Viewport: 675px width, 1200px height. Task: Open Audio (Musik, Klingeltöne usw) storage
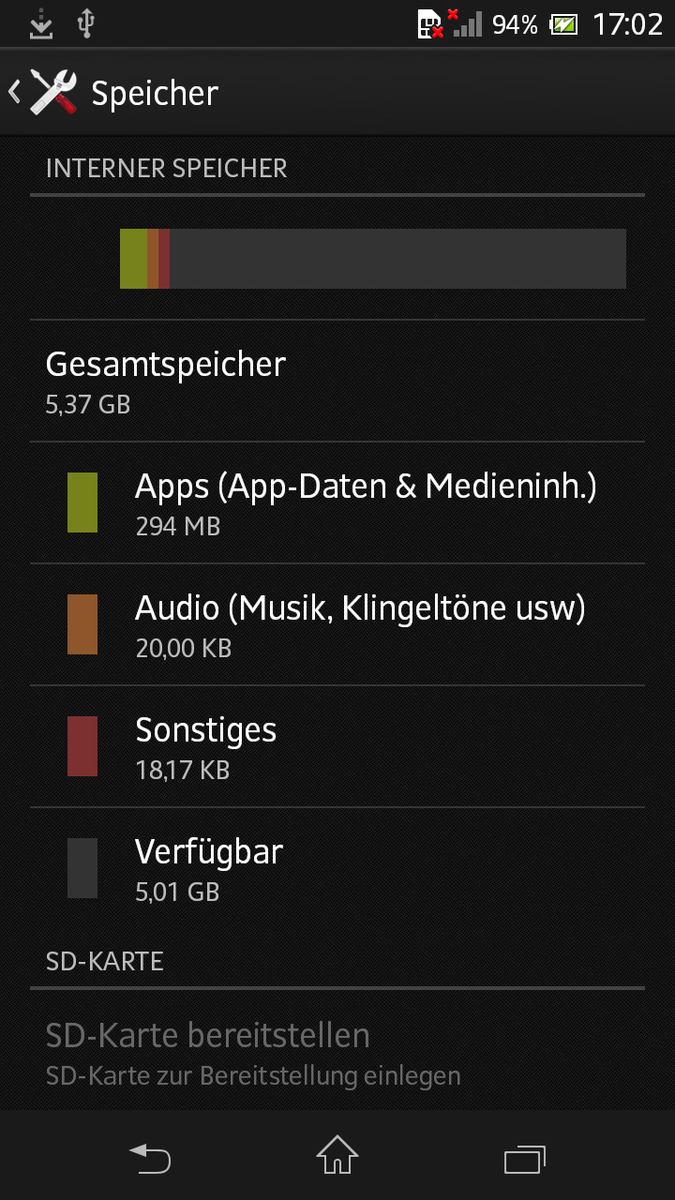(x=337, y=625)
